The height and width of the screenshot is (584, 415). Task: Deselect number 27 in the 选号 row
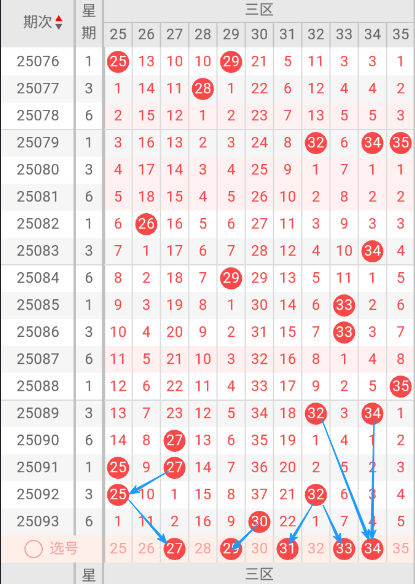(x=174, y=549)
